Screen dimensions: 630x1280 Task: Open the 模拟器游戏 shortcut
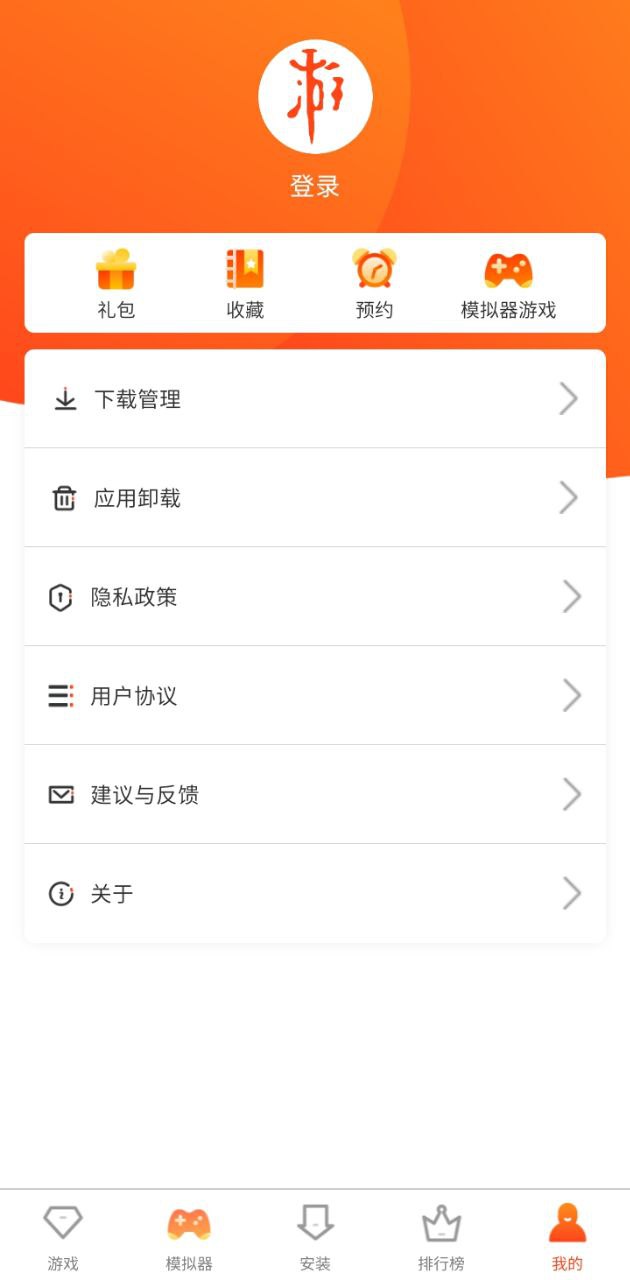pos(508,284)
